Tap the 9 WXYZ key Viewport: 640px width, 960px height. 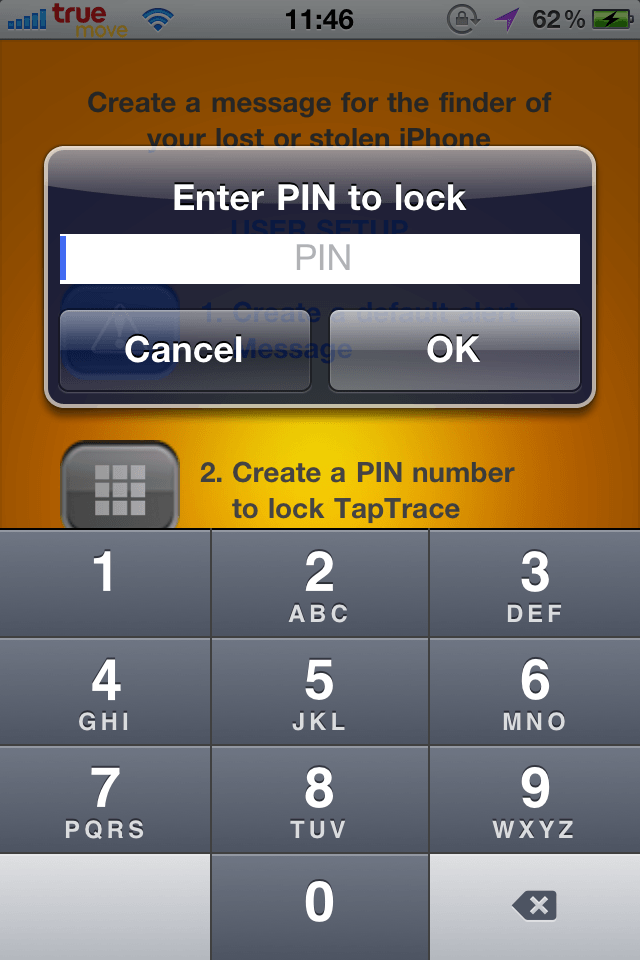pos(535,800)
